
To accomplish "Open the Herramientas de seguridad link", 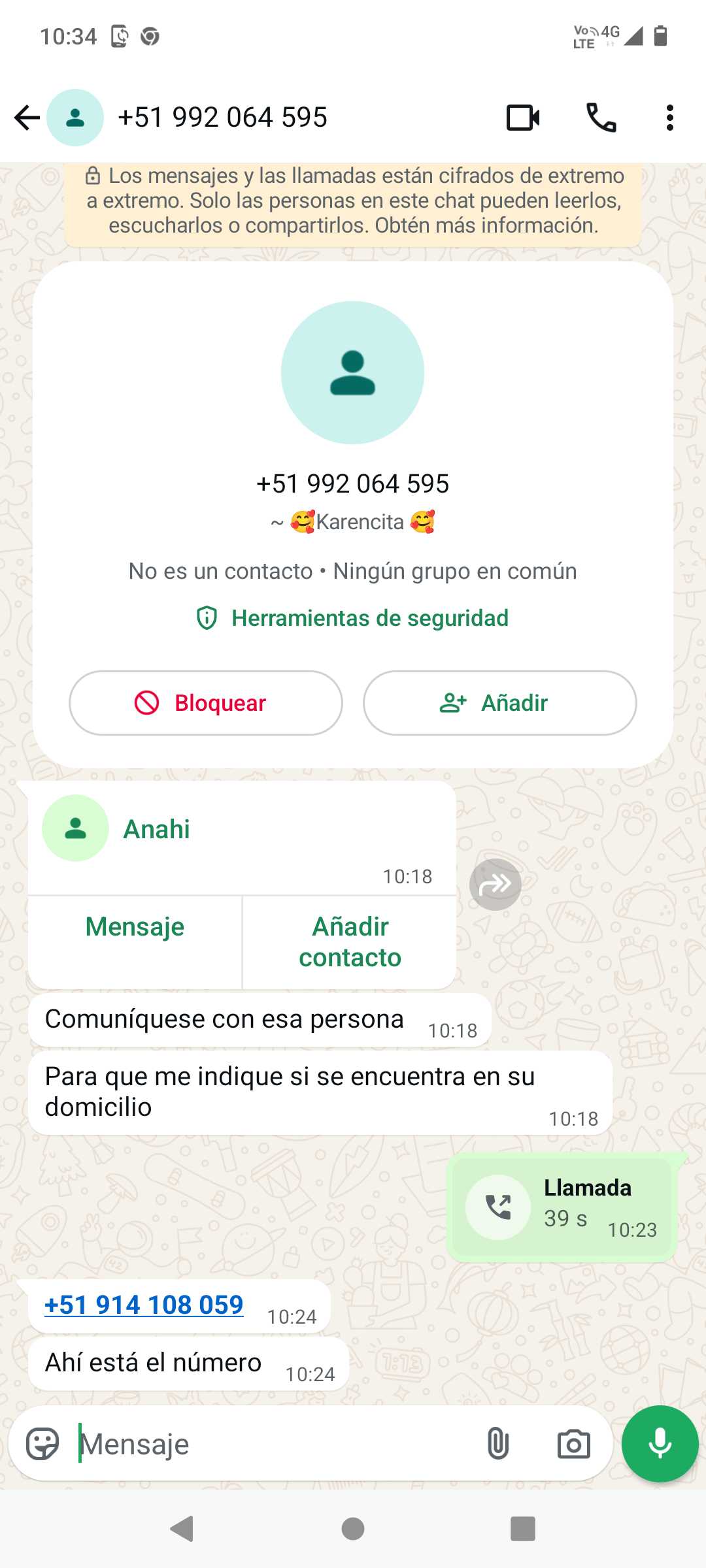I will click(x=353, y=618).
